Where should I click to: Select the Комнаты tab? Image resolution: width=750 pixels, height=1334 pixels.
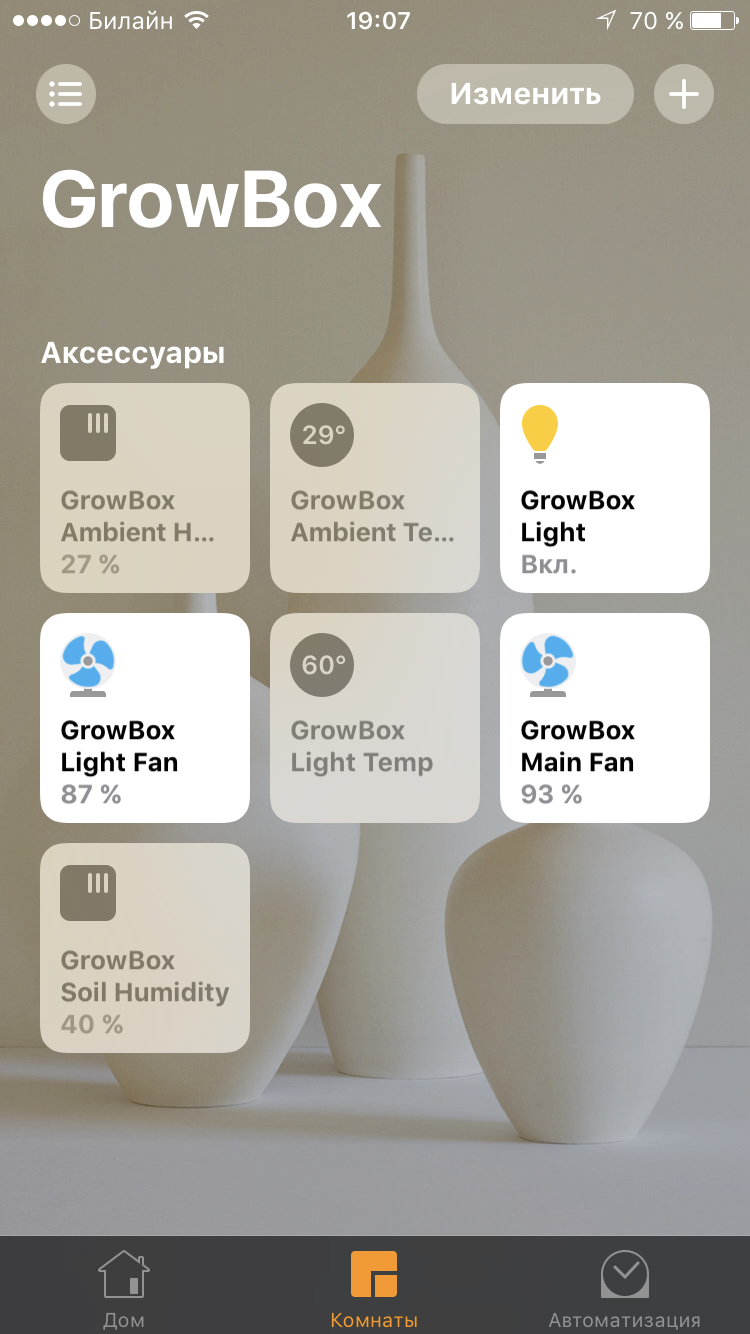[x=374, y=1288]
